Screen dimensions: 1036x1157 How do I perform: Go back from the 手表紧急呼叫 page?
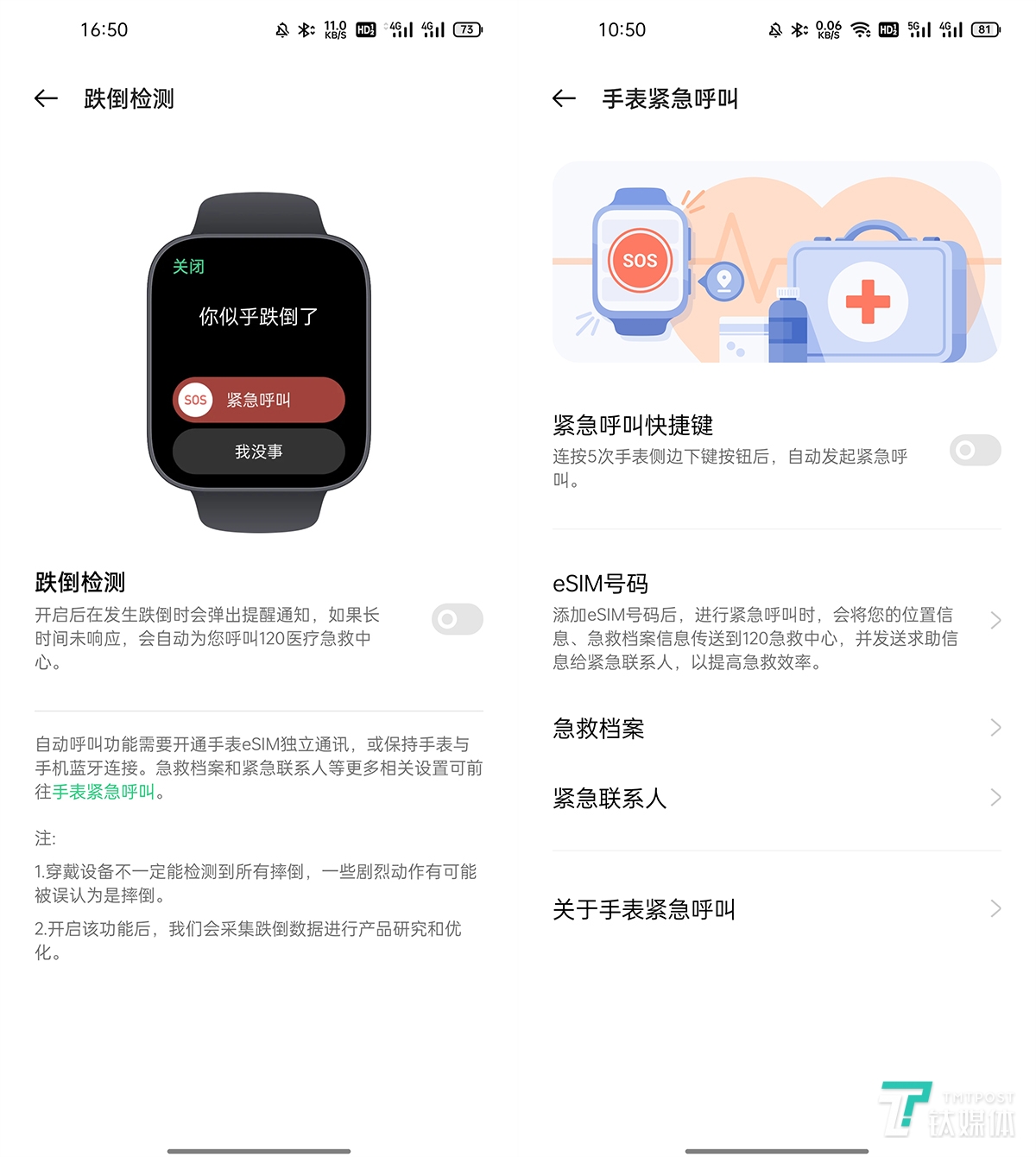pos(564,98)
